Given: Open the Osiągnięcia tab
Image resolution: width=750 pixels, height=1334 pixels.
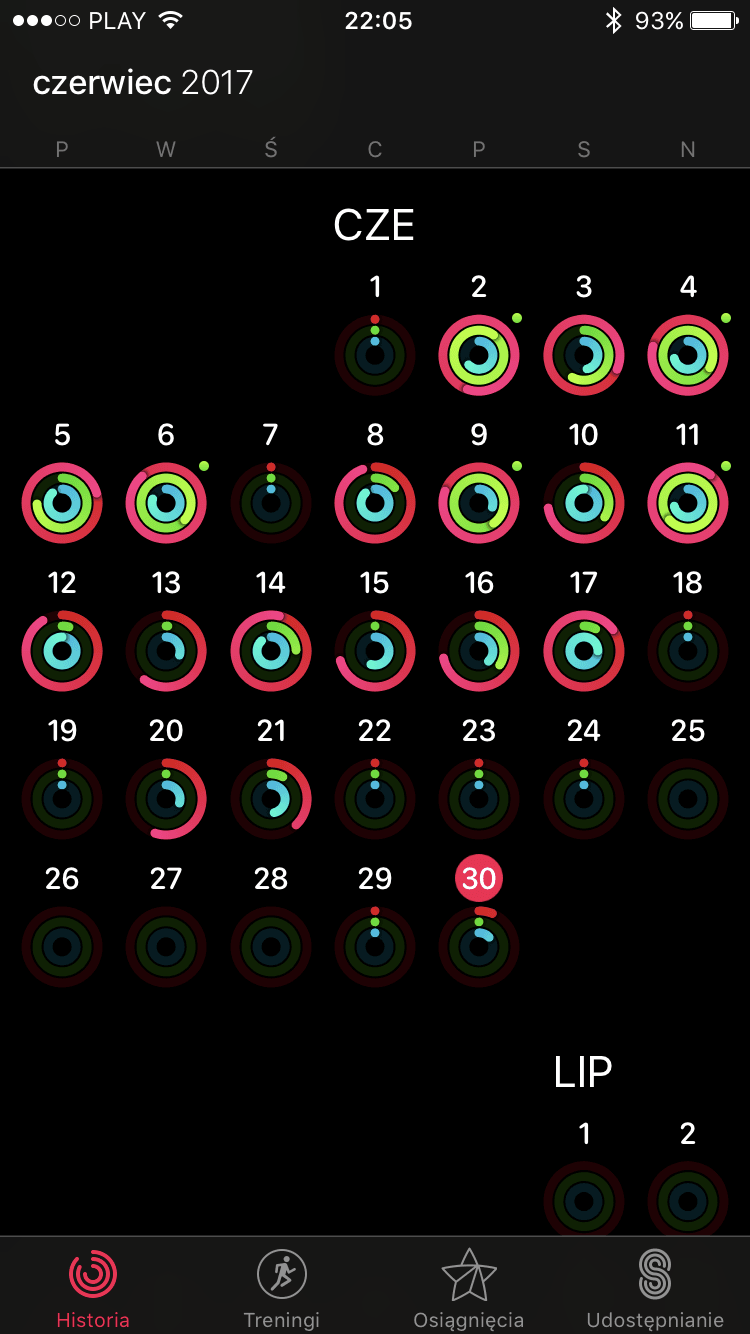Looking at the screenshot, I should point(469,1288).
